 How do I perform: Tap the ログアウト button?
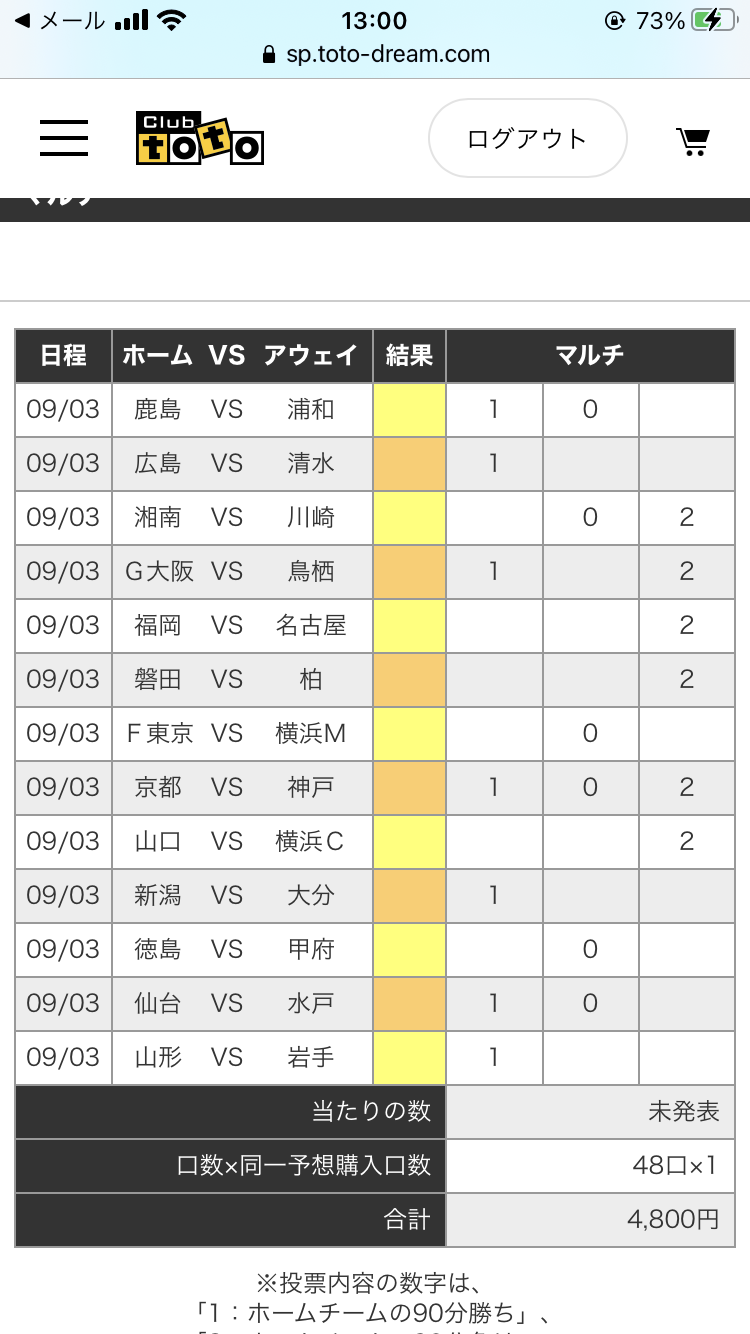pyautogui.click(x=527, y=138)
